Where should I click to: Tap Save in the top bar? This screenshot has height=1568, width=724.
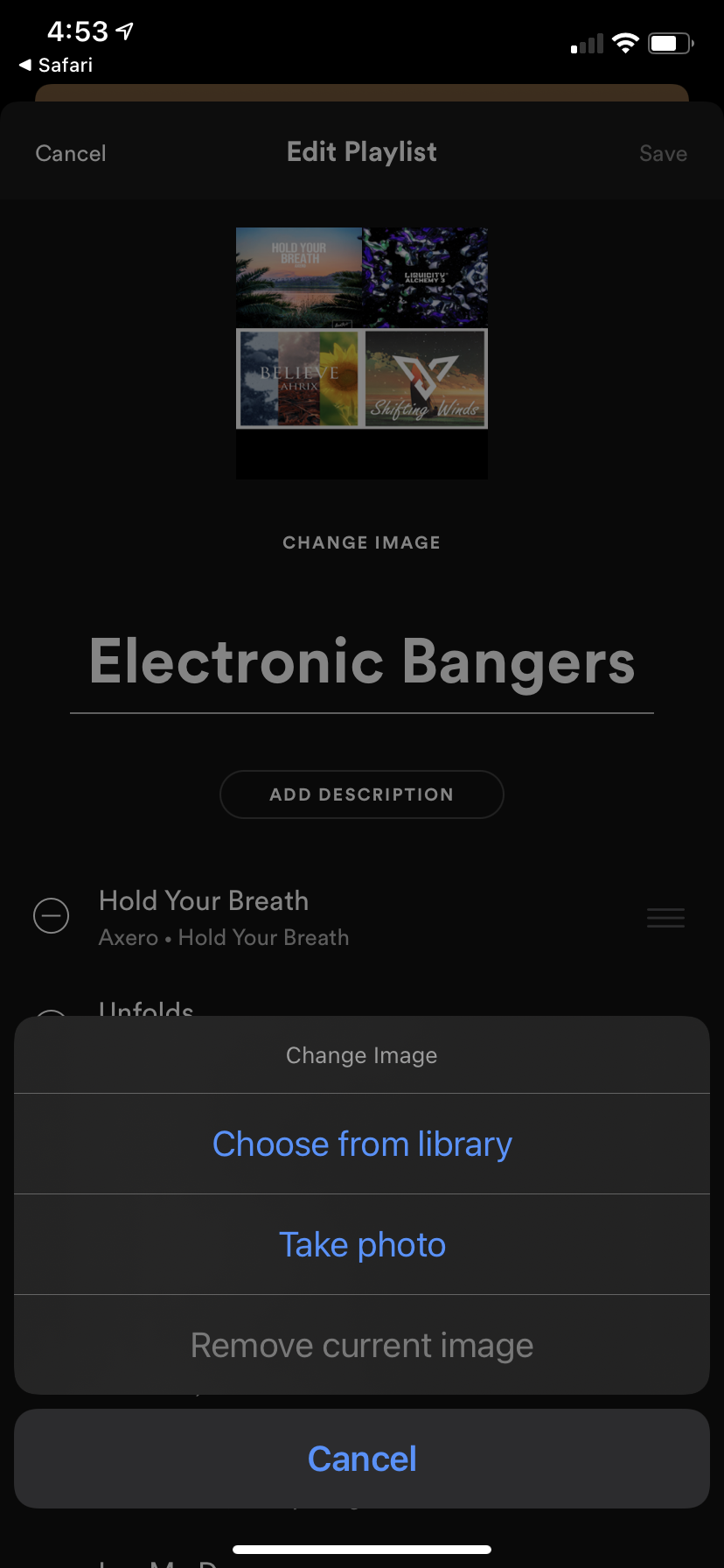[x=663, y=152]
